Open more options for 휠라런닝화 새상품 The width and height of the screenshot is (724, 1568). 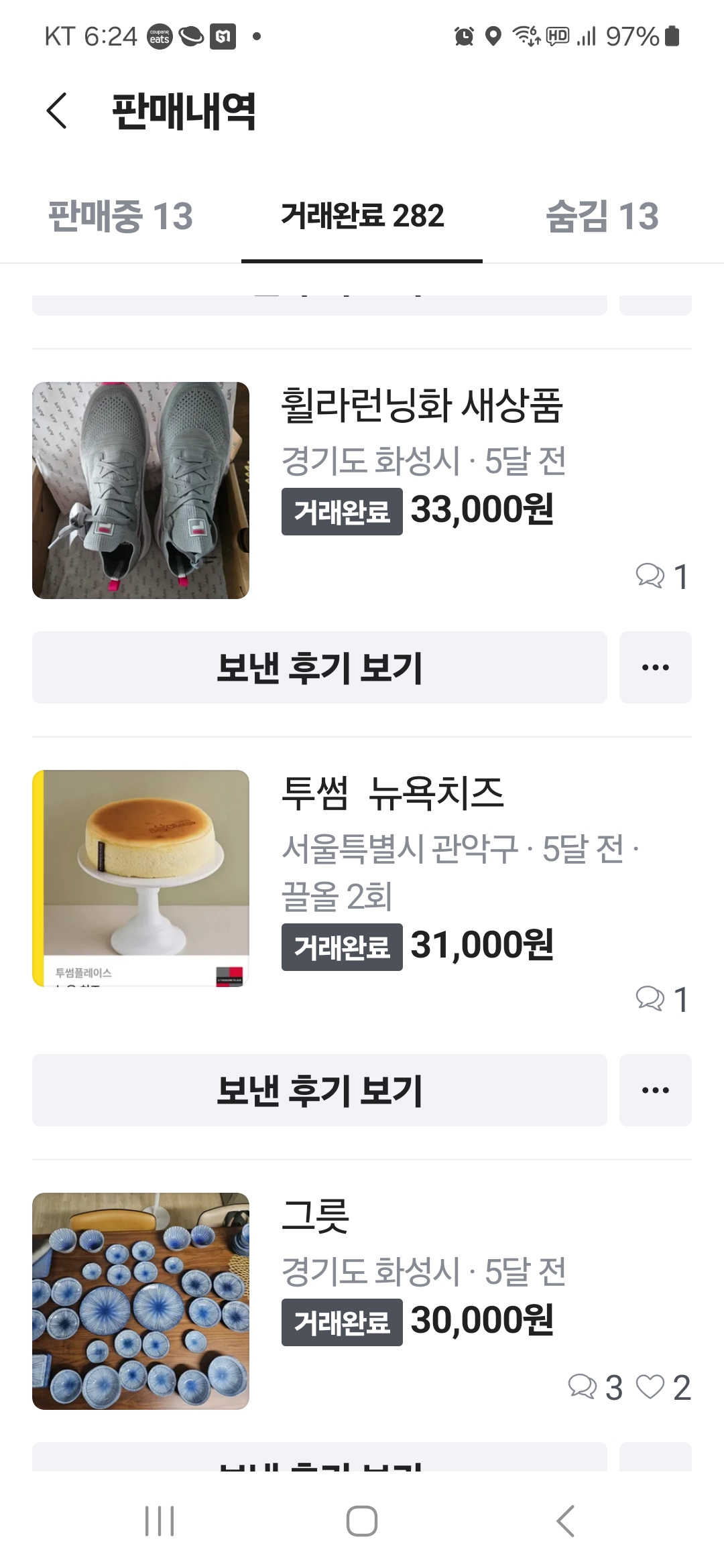point(655,667)
